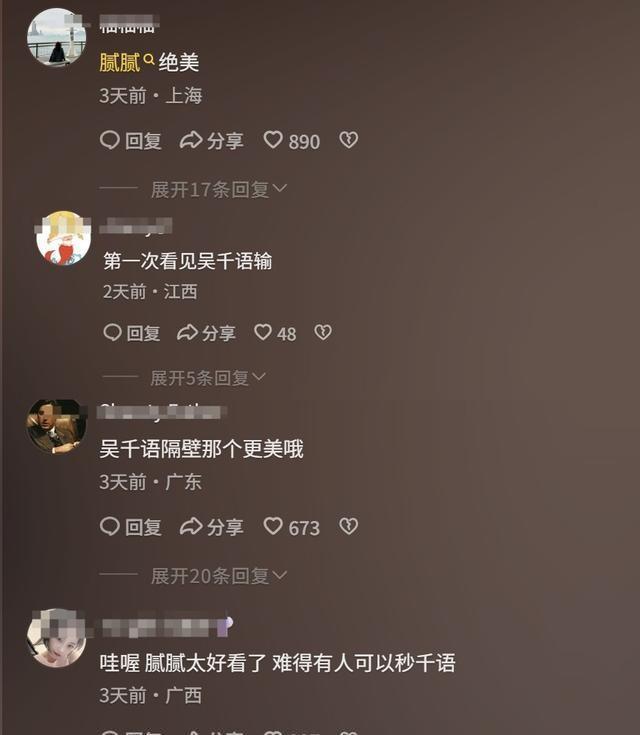Open avatar of the Shanghai commenter
The image size is (640, 735).
(56, 37)
